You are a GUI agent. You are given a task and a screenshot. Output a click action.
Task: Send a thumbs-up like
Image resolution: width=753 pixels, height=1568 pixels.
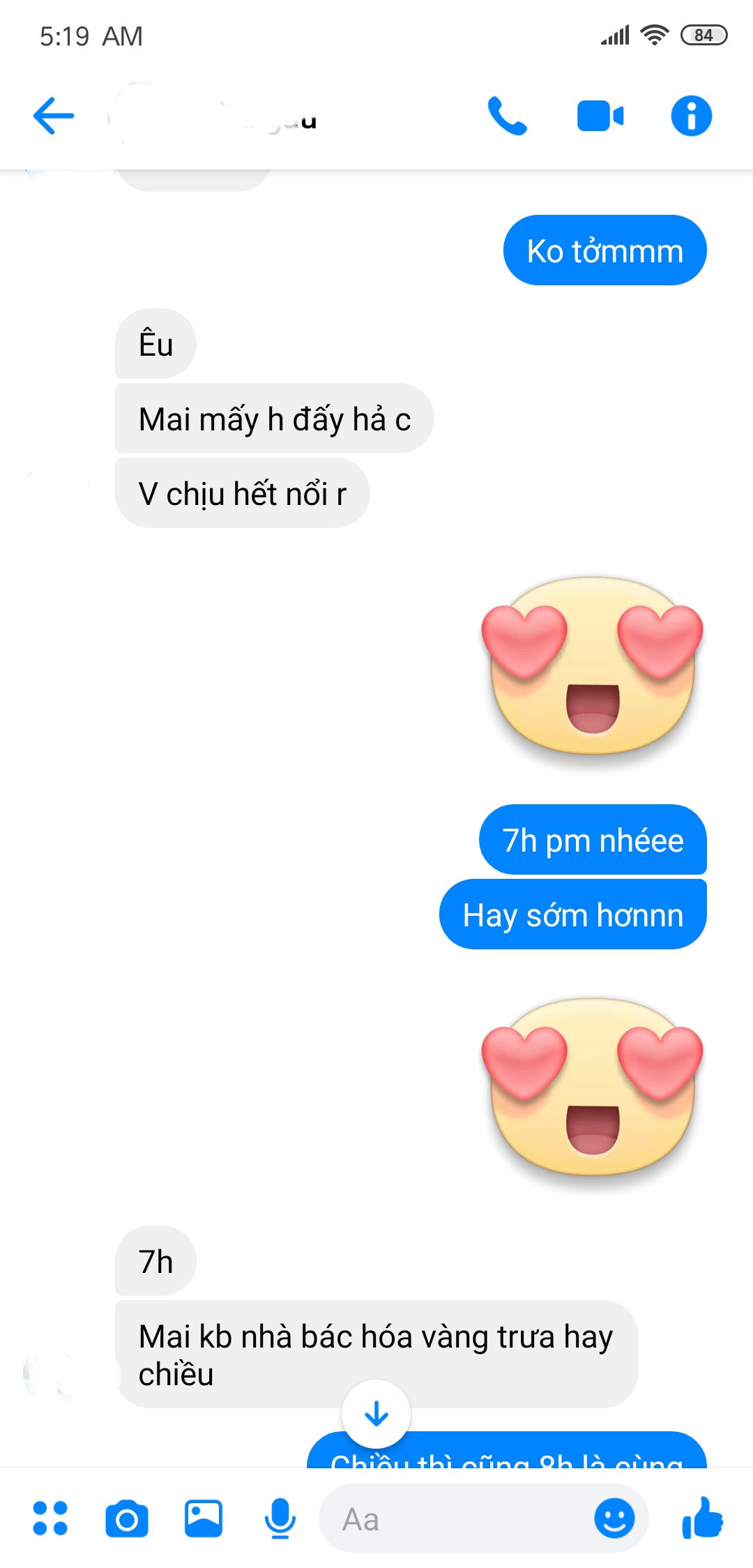(703, 1518)
